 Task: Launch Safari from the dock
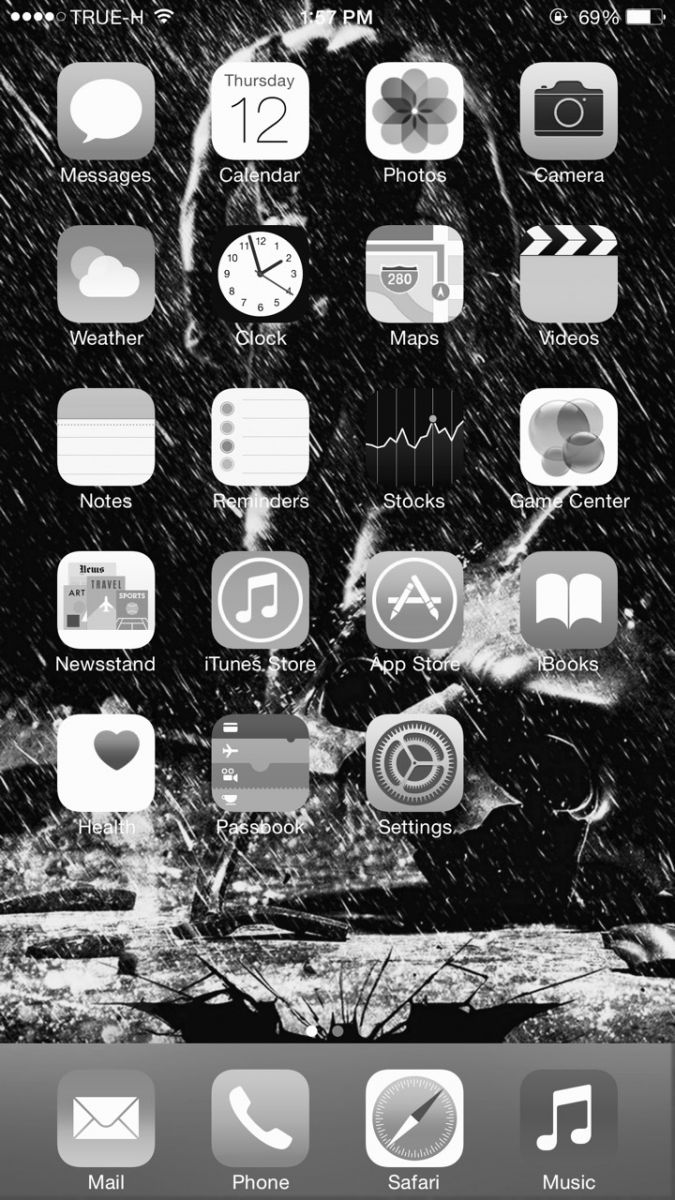(414, 1118)
